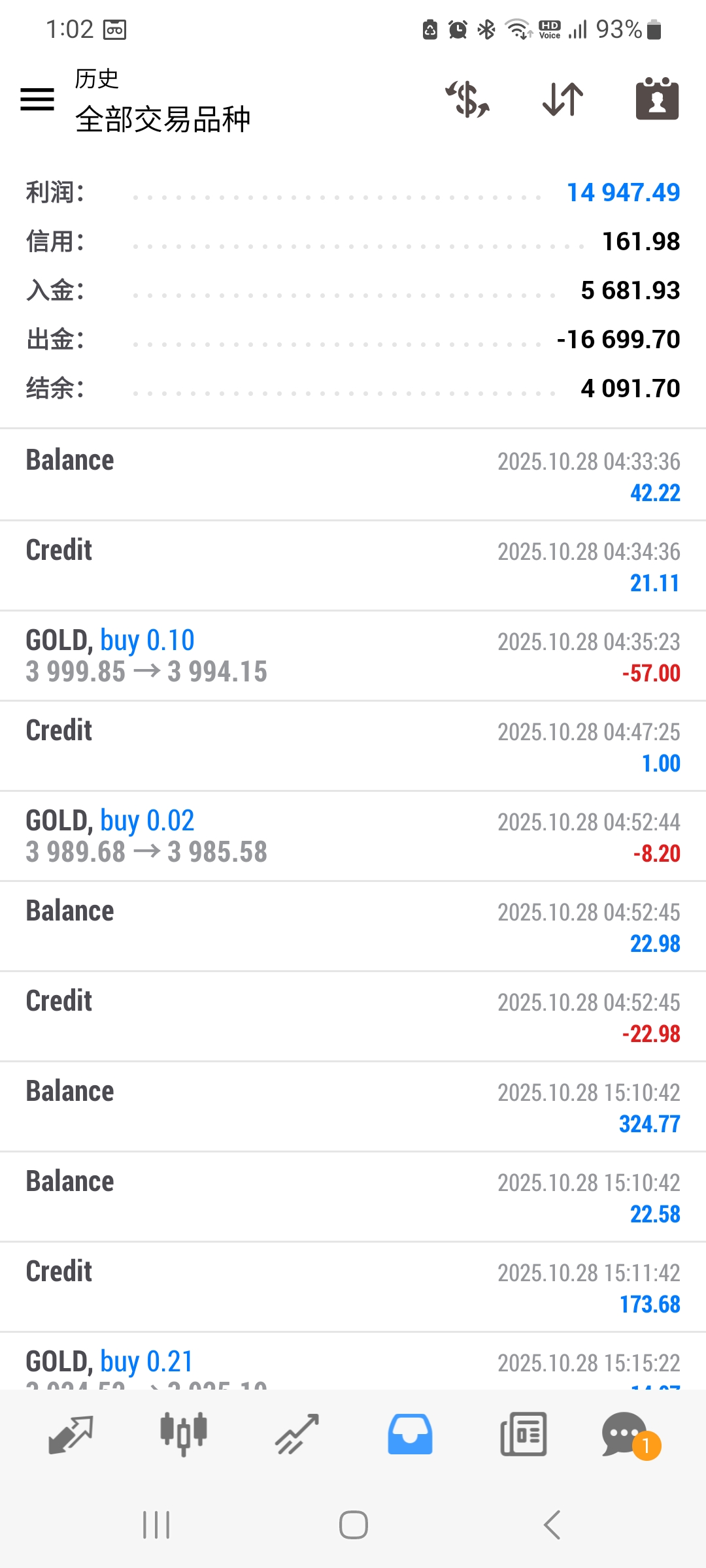Viewport: 706px width, 1568px height.
Task: Open the sort arrows option
Action: click(x=563, y=99)
